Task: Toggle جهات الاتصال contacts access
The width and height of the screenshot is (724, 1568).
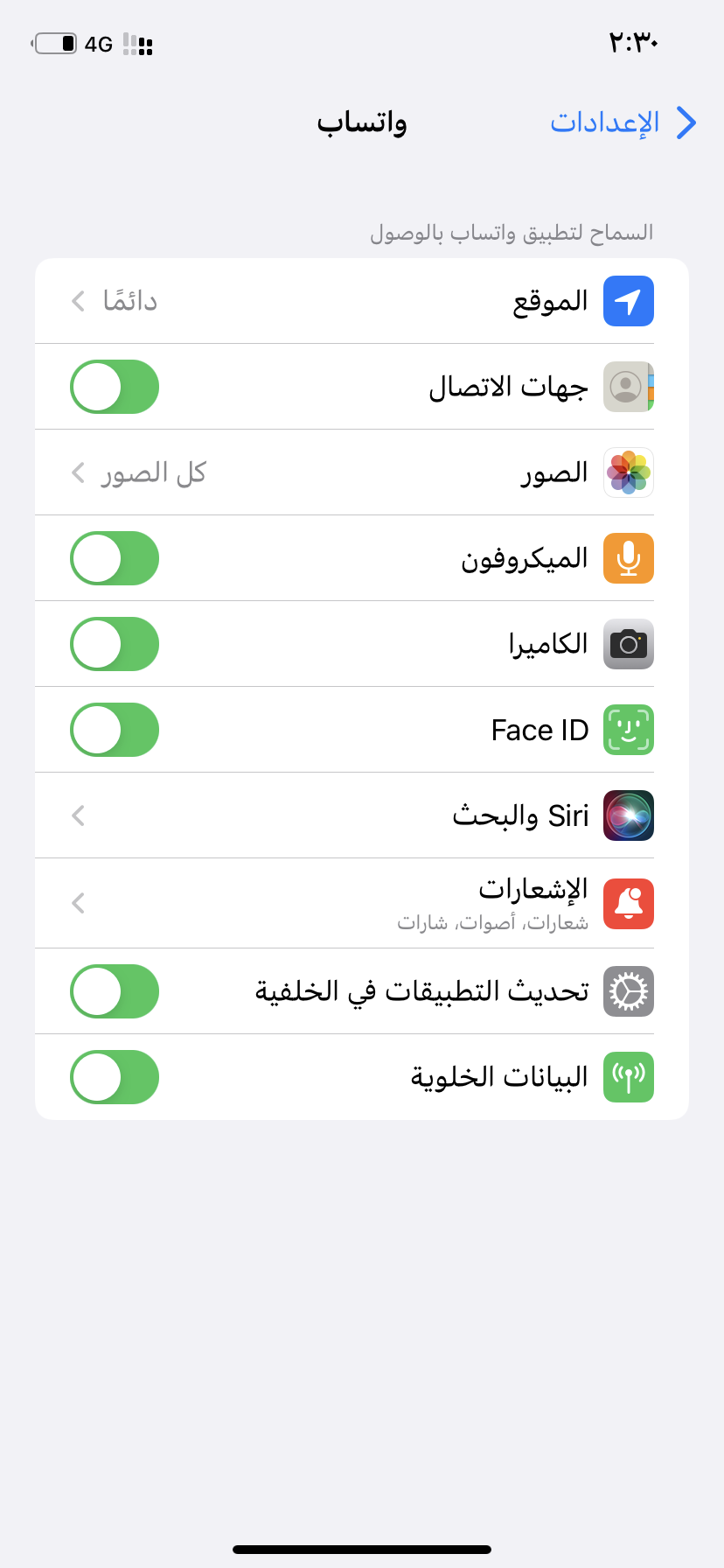Action: (x=115, y=387)
